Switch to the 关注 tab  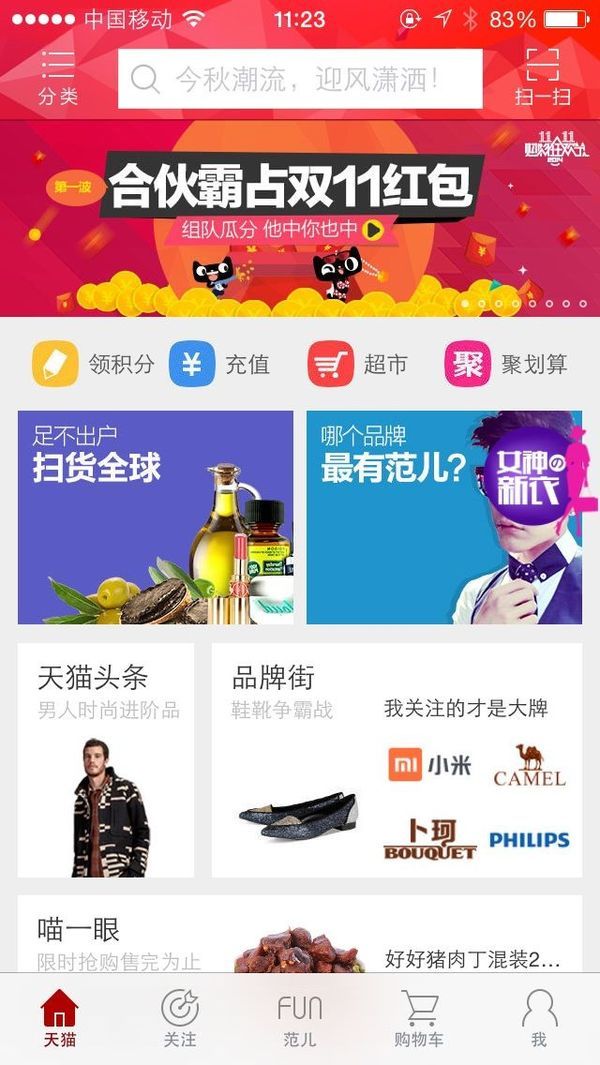point(180,1018)
